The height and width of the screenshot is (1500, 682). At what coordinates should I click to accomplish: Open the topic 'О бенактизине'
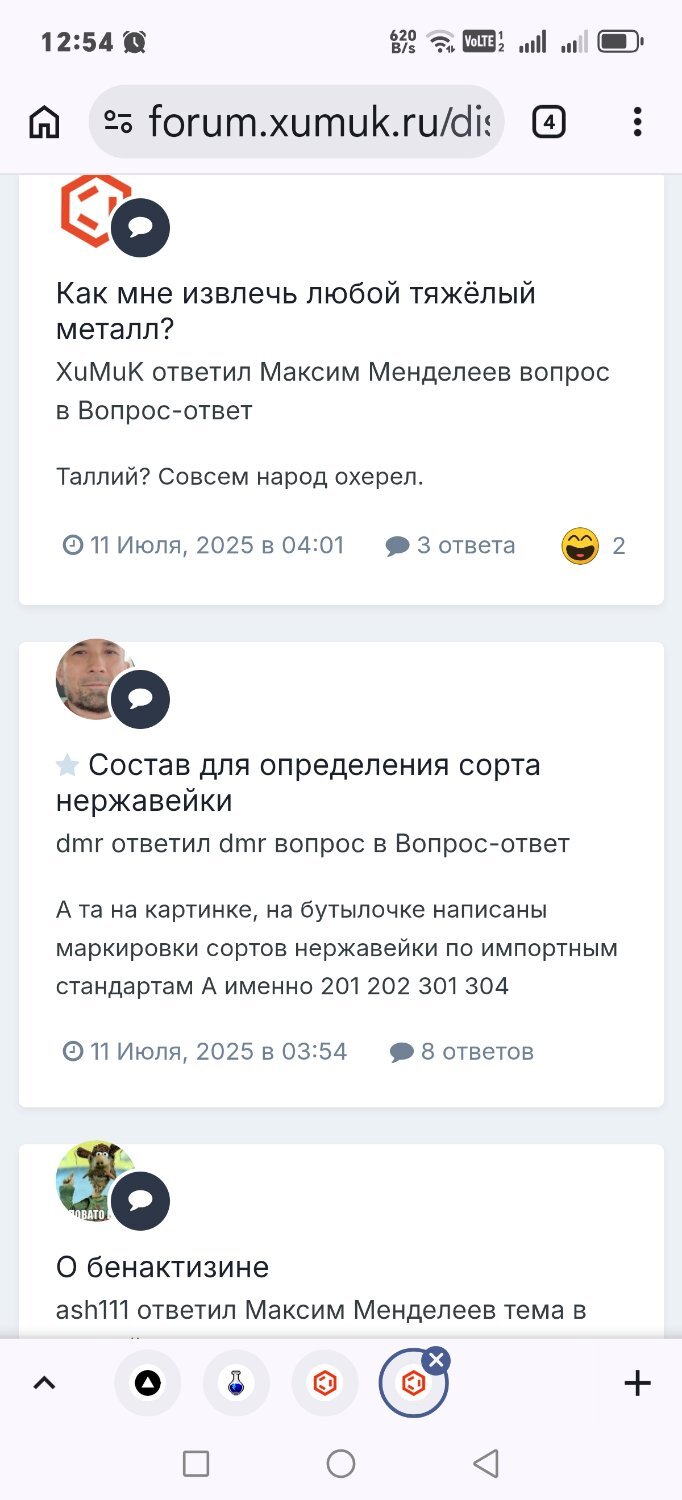point(162,1267)
